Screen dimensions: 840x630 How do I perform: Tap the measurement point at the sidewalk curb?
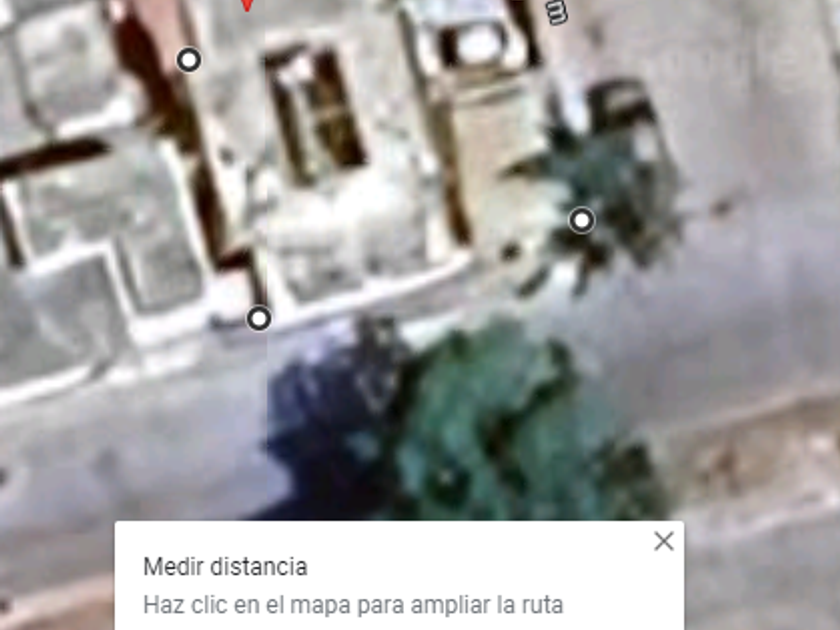click(x=259, y=319)
